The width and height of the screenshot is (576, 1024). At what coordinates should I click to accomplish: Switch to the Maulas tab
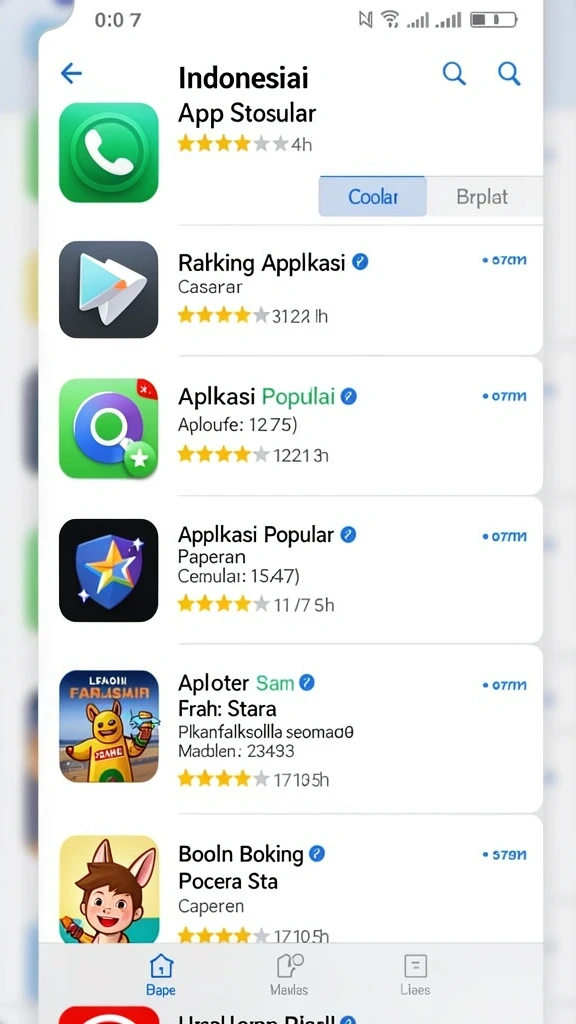[x=289, y=975]
